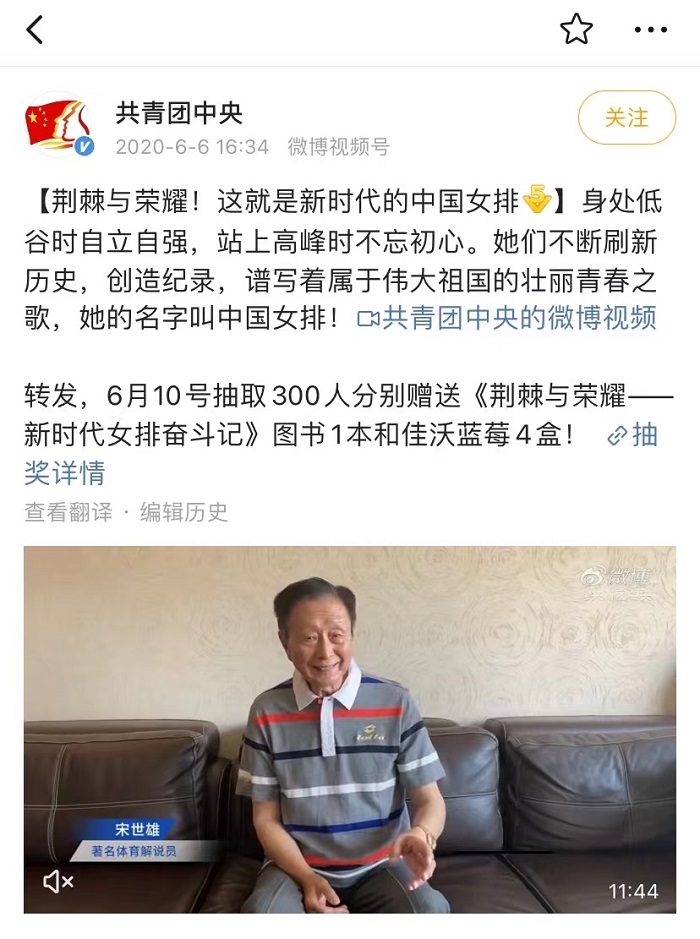The image size is (700, 939).
Task: Go back using the top-left arrow
Action: 36,30
